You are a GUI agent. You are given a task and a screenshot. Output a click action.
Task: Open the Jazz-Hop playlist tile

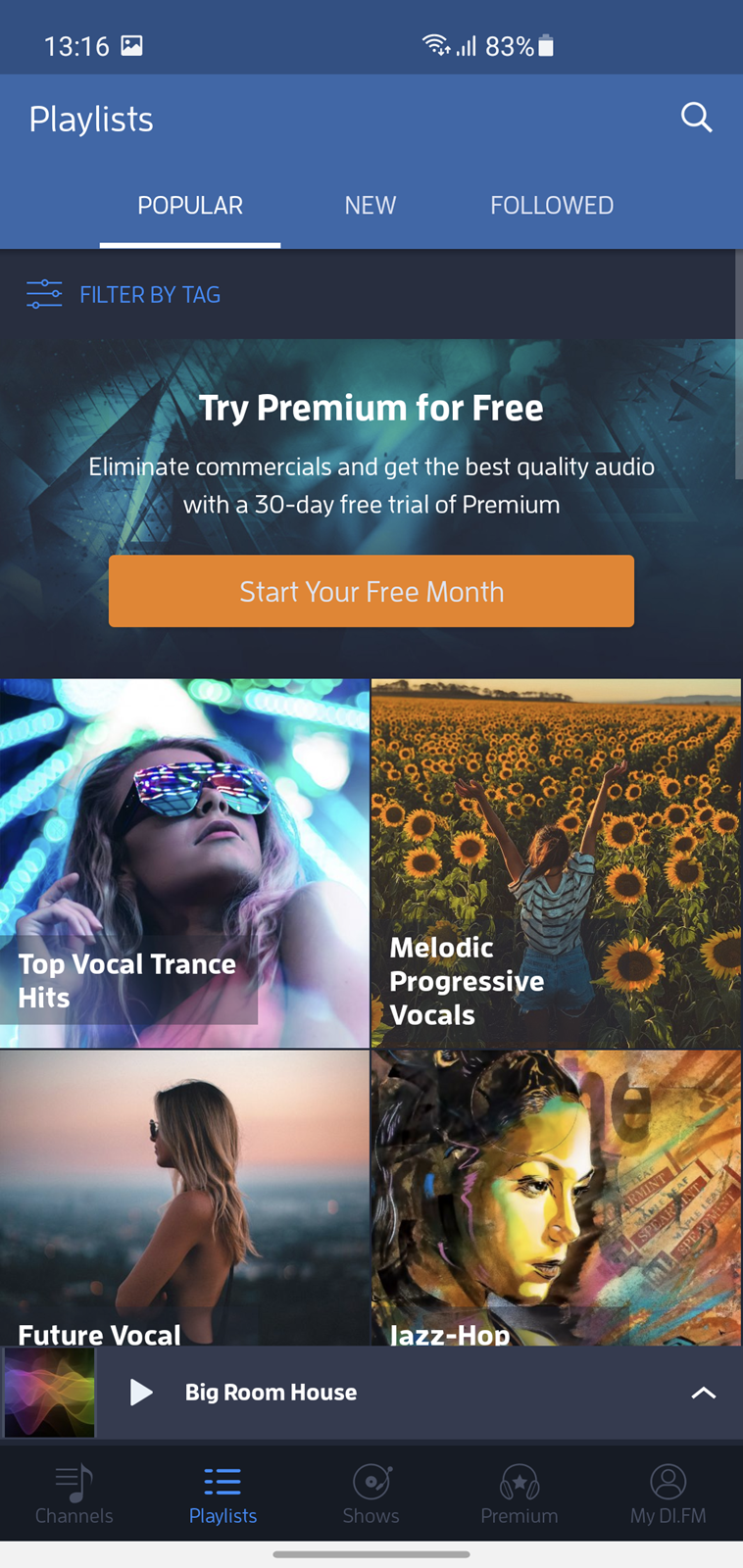coord(556,1198)
